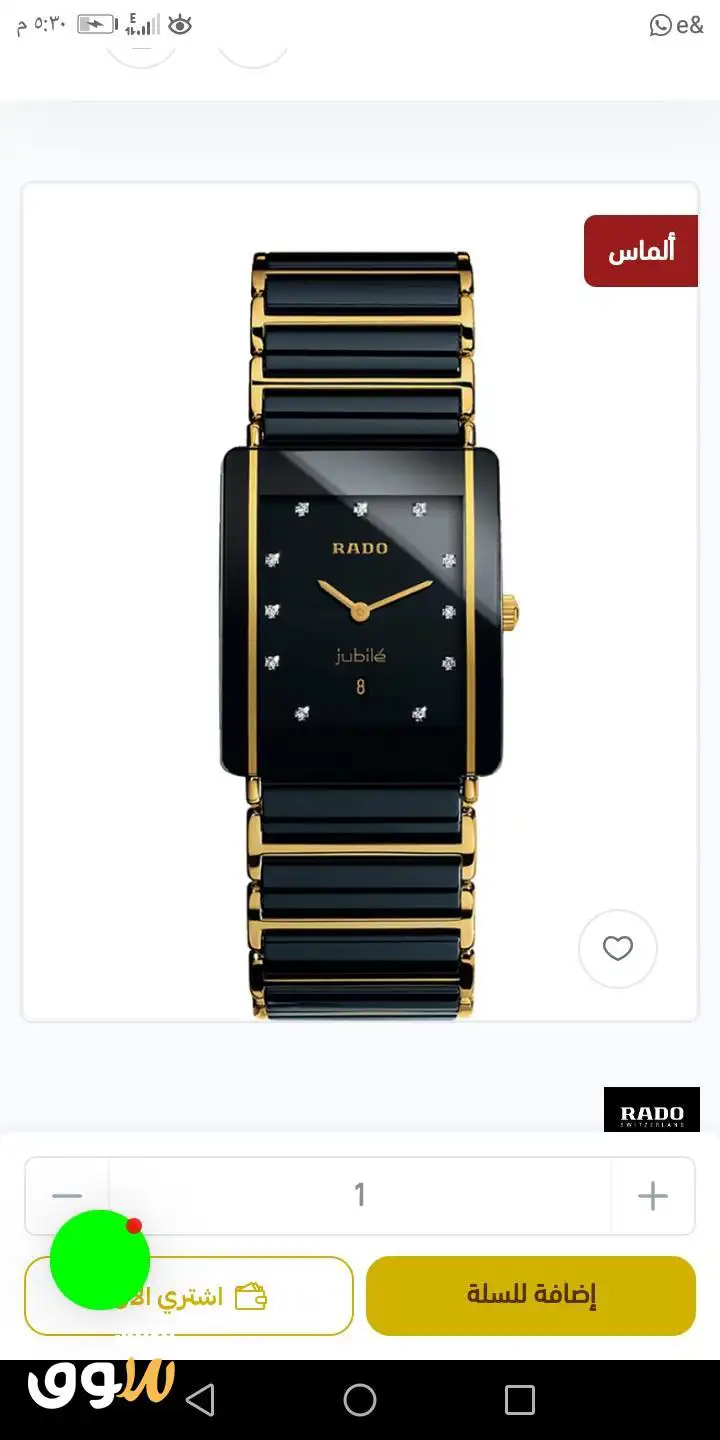
Task: Open the recent apps view
Action: [x=520, y=1400]
